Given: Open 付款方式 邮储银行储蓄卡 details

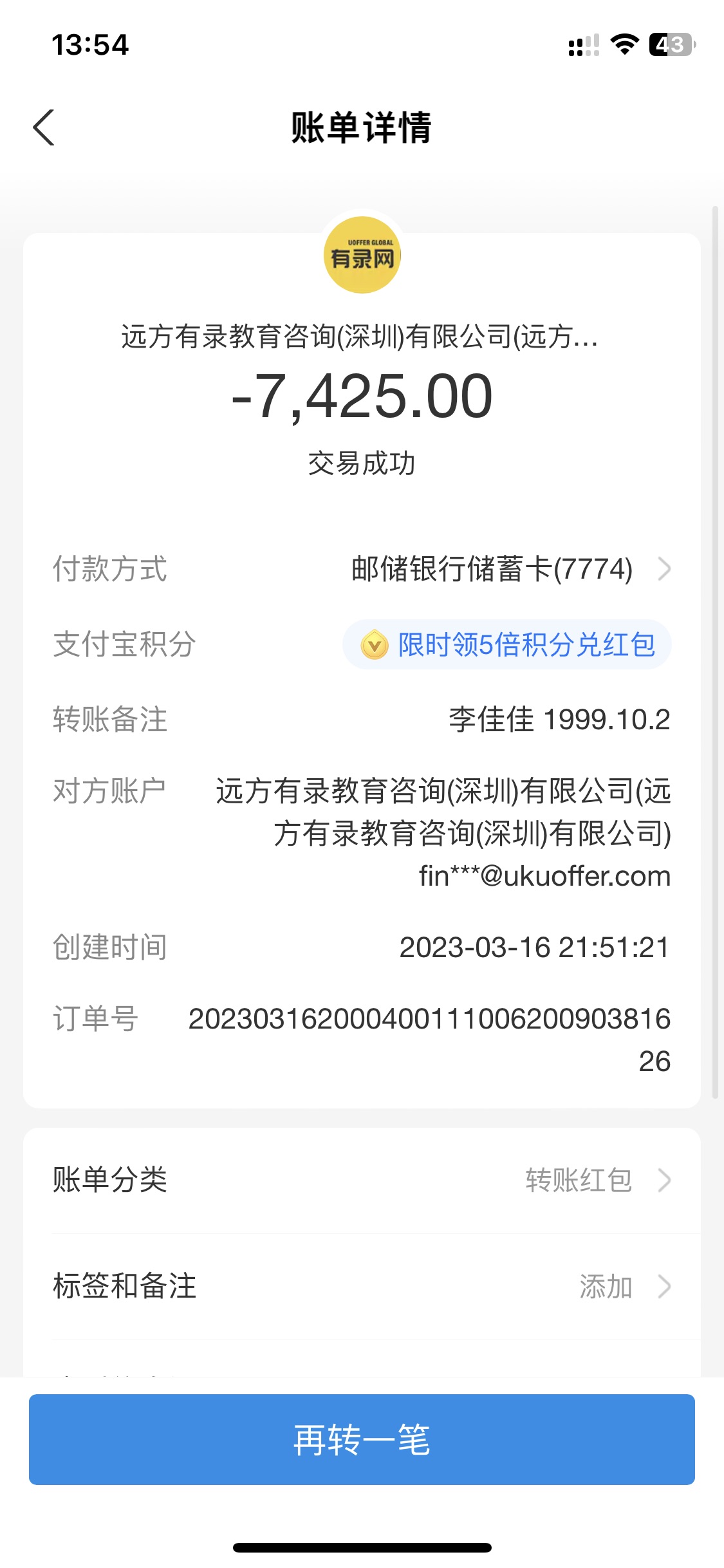Looking at the screenshot, I should tap(508, 569).
